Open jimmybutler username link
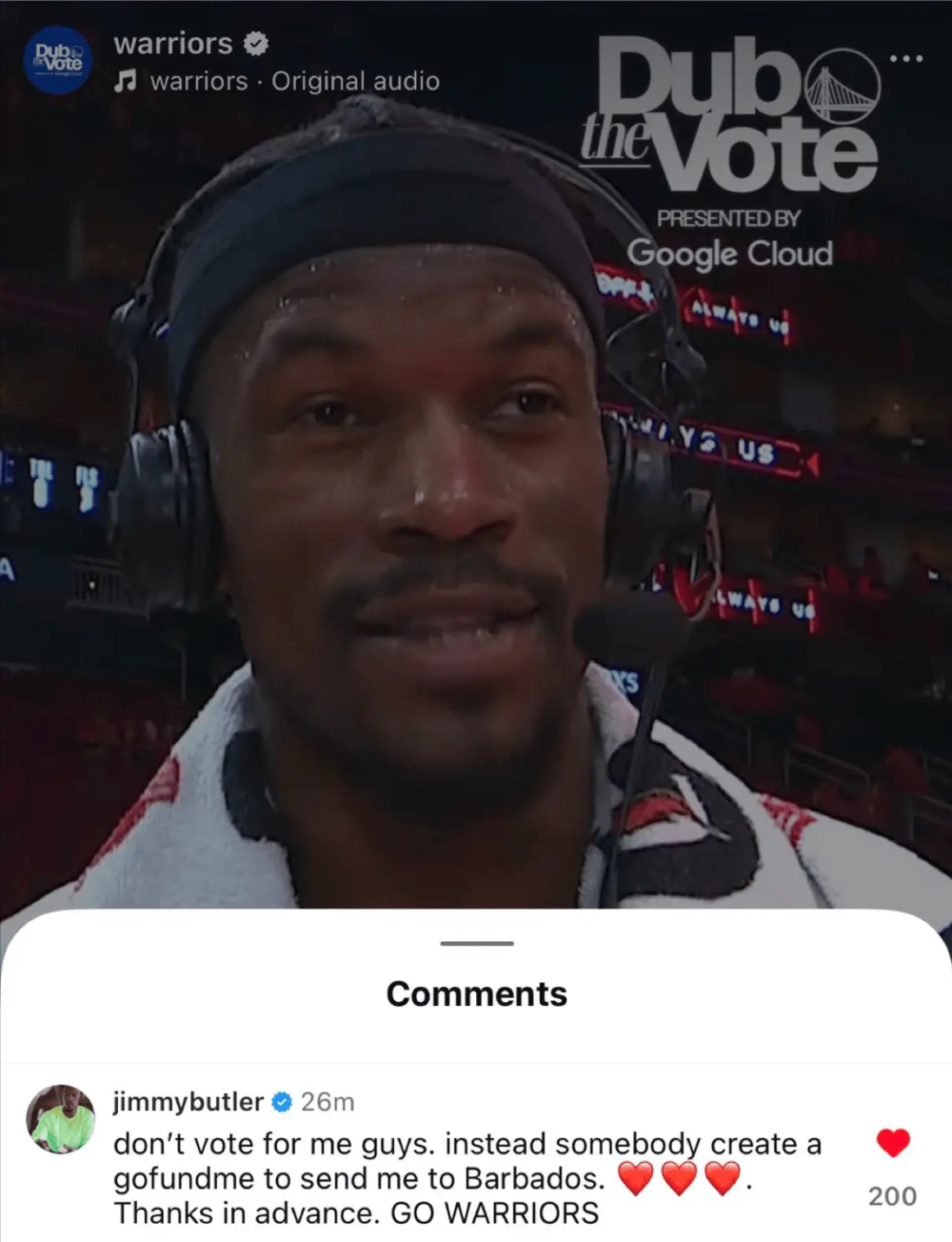This screenshot has height=1242, width=952. tap(188, 1102)
